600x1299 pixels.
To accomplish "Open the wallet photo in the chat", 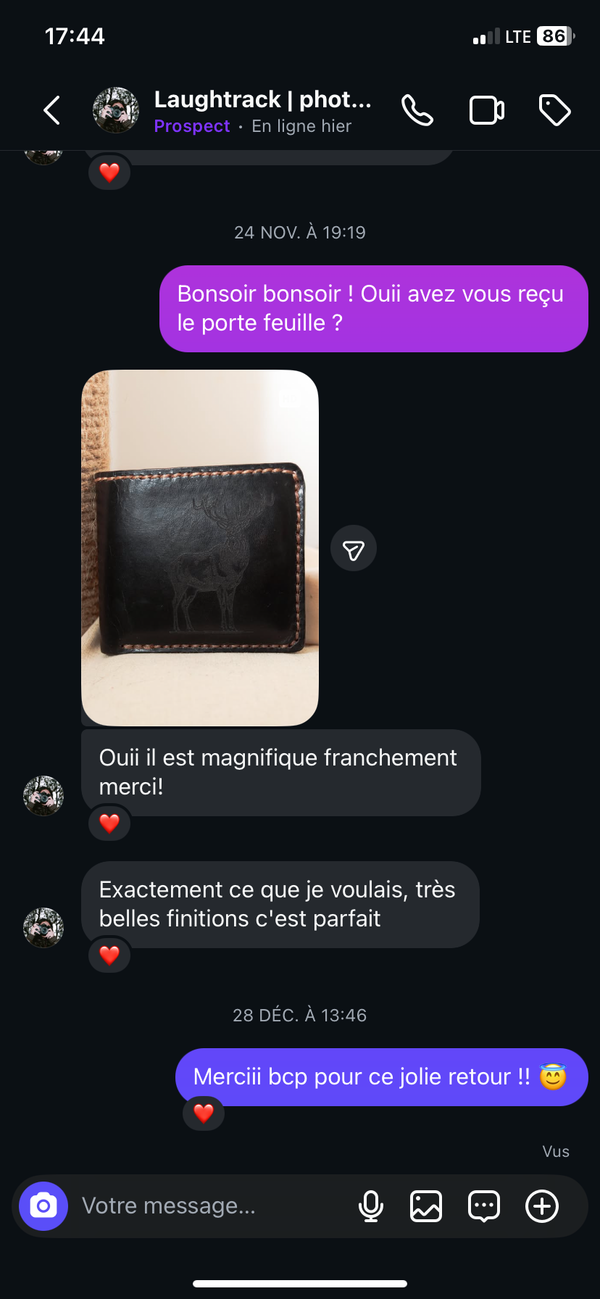I will click(x=200, y=548).
